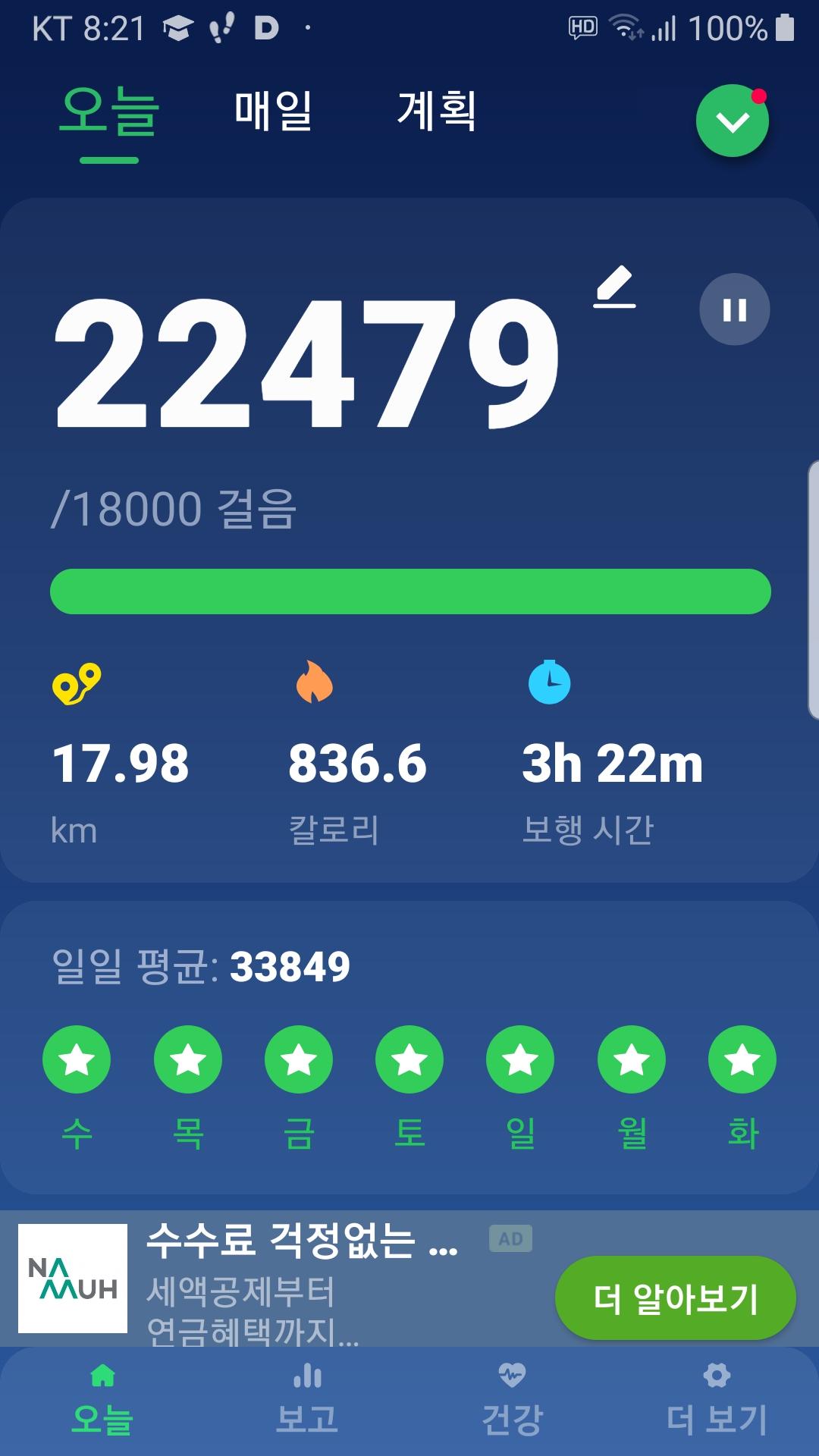Open the star badge for 토

[409, 1059]
